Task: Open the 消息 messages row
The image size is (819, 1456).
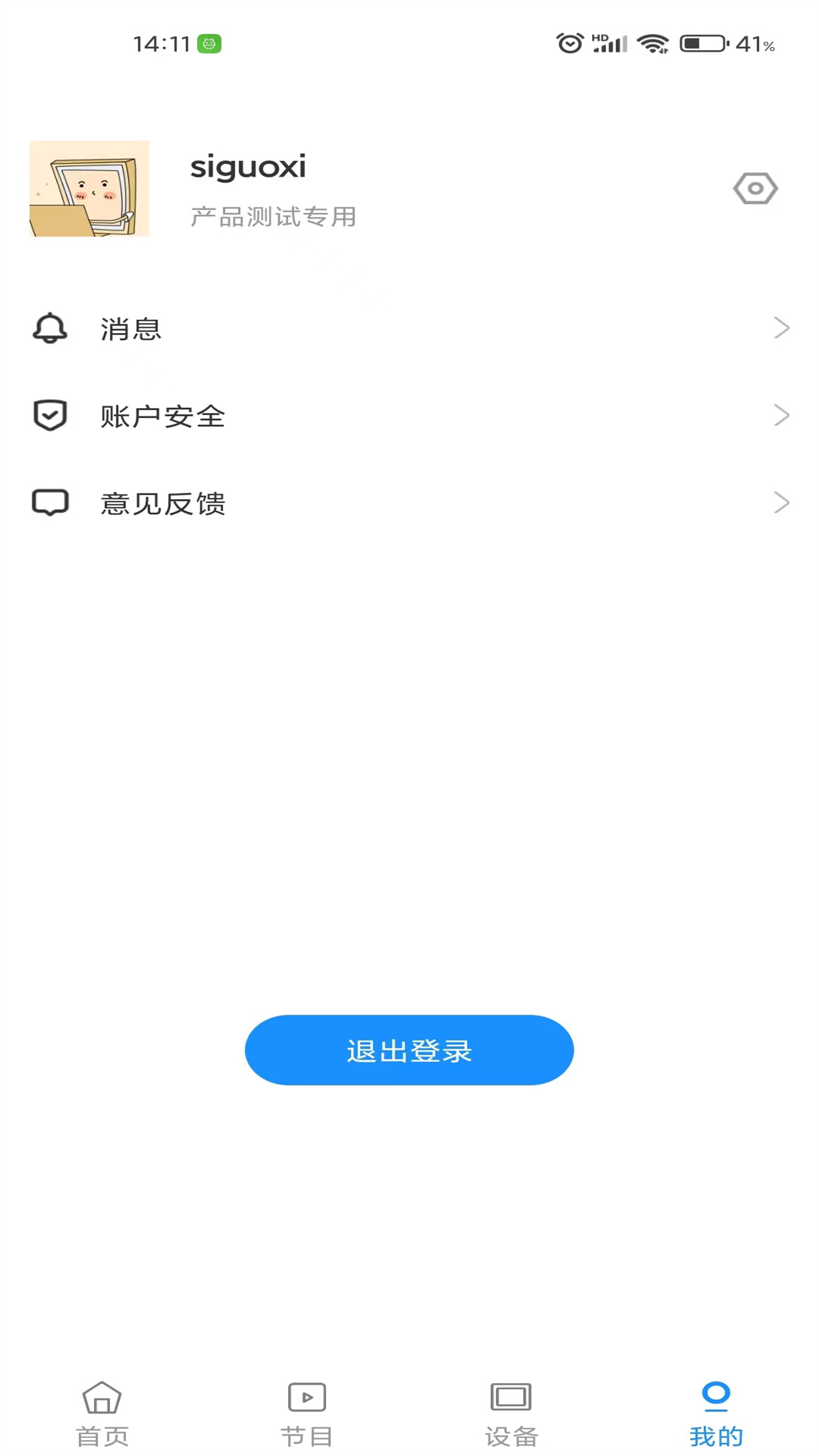Action: tap(409, 328)
